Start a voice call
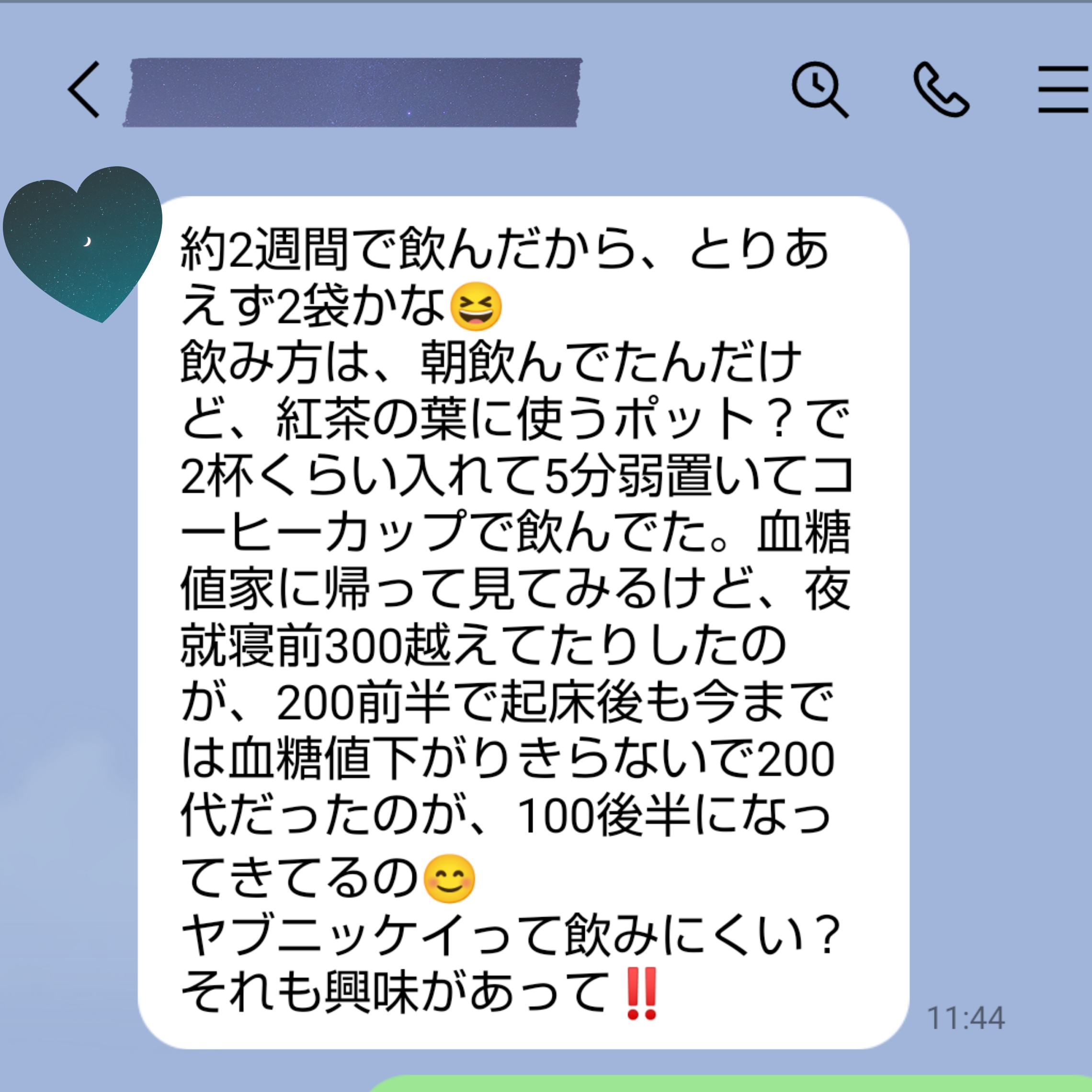The height and width of the screenshot is (1092, 1092). tap(941, 89)
